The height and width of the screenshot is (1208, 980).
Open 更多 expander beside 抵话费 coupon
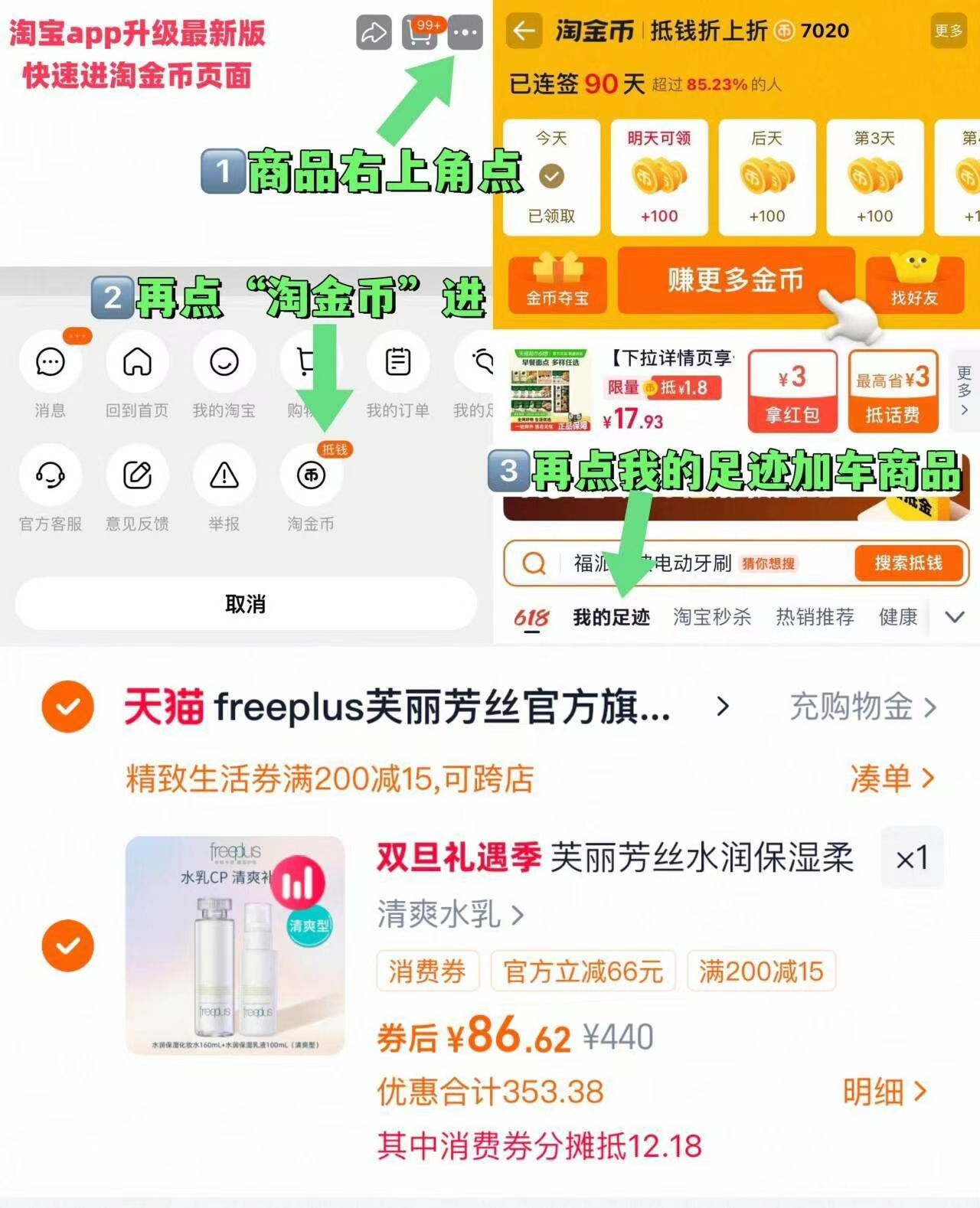pyautogui.click(x=962, y=389)
